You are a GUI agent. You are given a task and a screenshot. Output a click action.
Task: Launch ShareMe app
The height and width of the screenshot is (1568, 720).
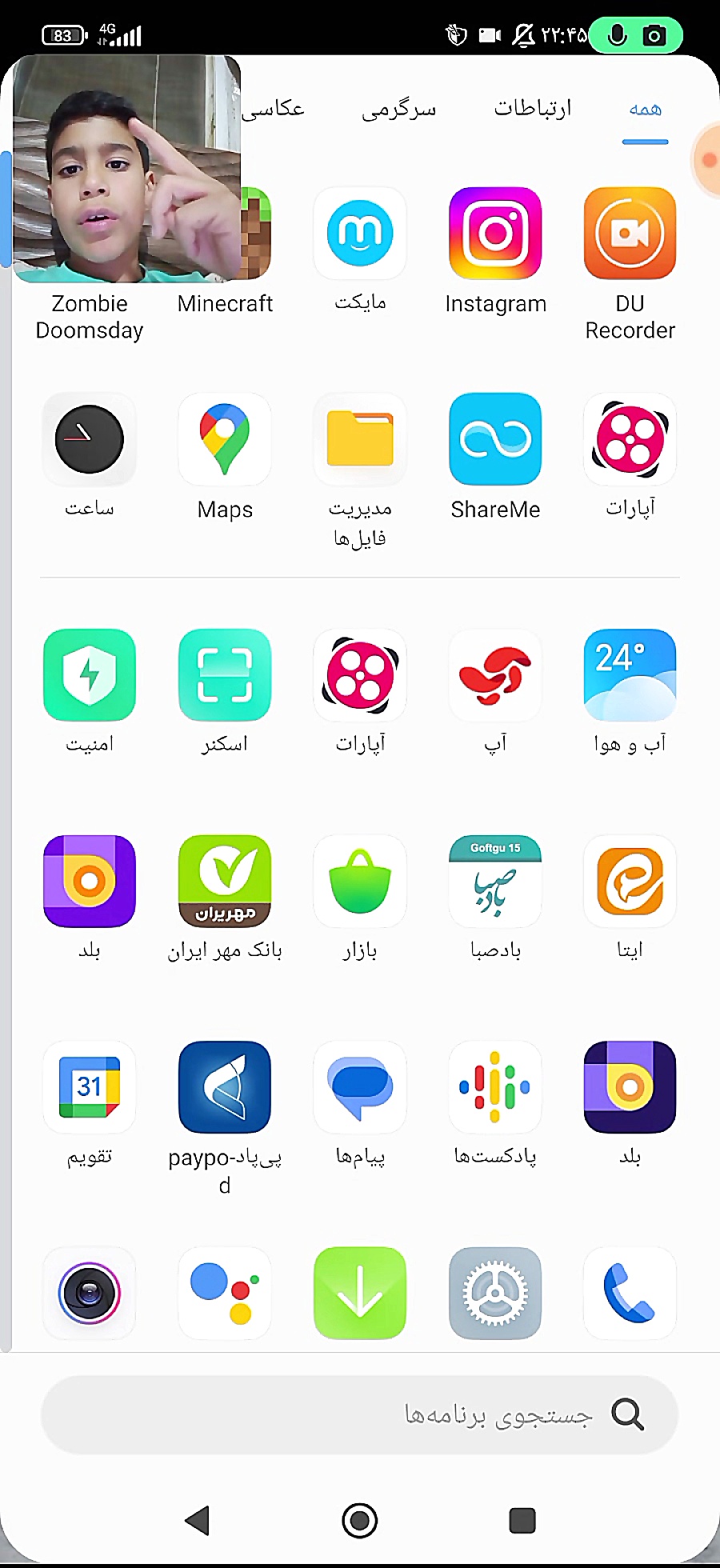point(495,439)
